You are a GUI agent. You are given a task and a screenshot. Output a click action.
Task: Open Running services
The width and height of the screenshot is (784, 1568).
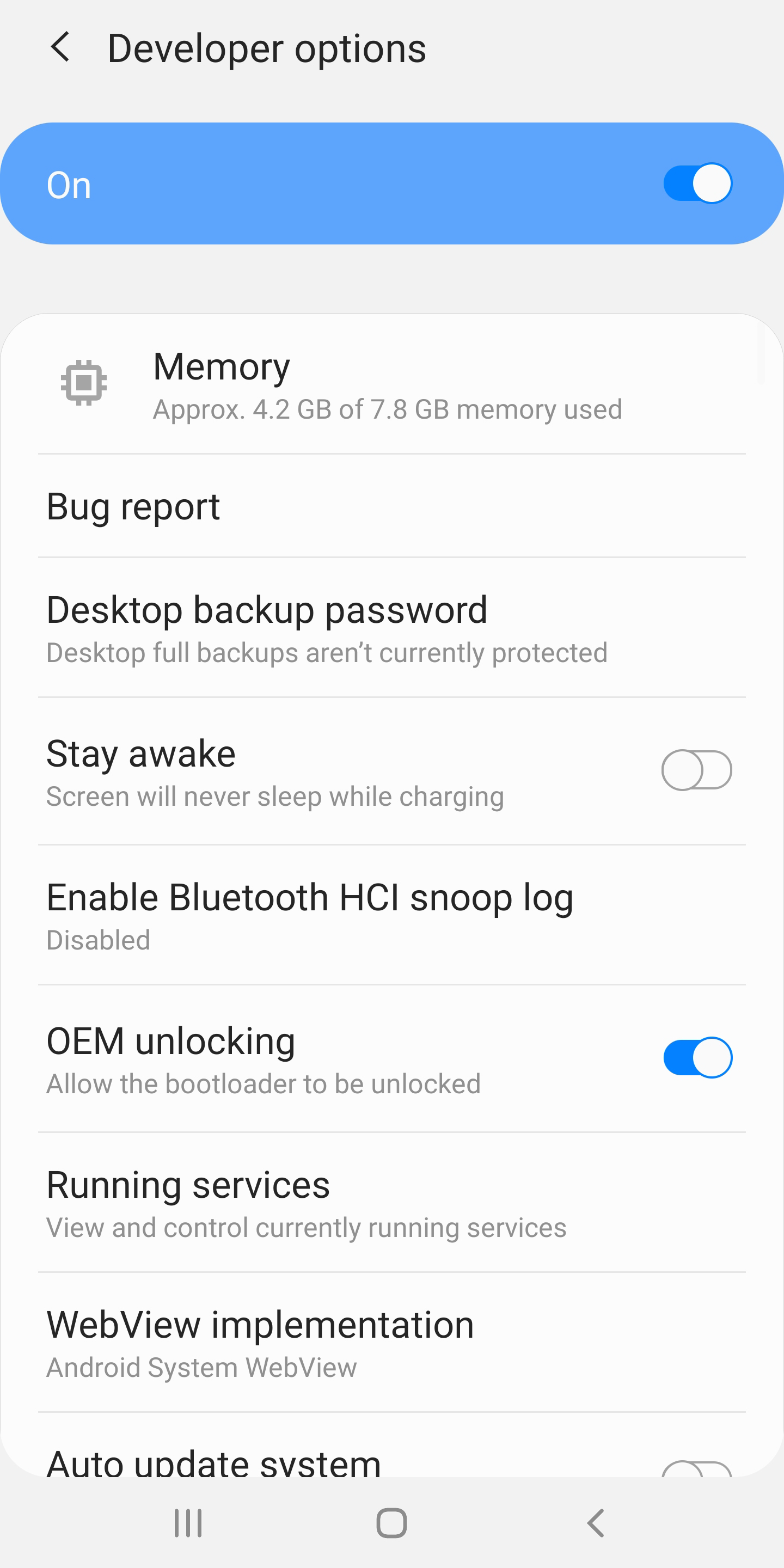click(x=392, y=1202)
